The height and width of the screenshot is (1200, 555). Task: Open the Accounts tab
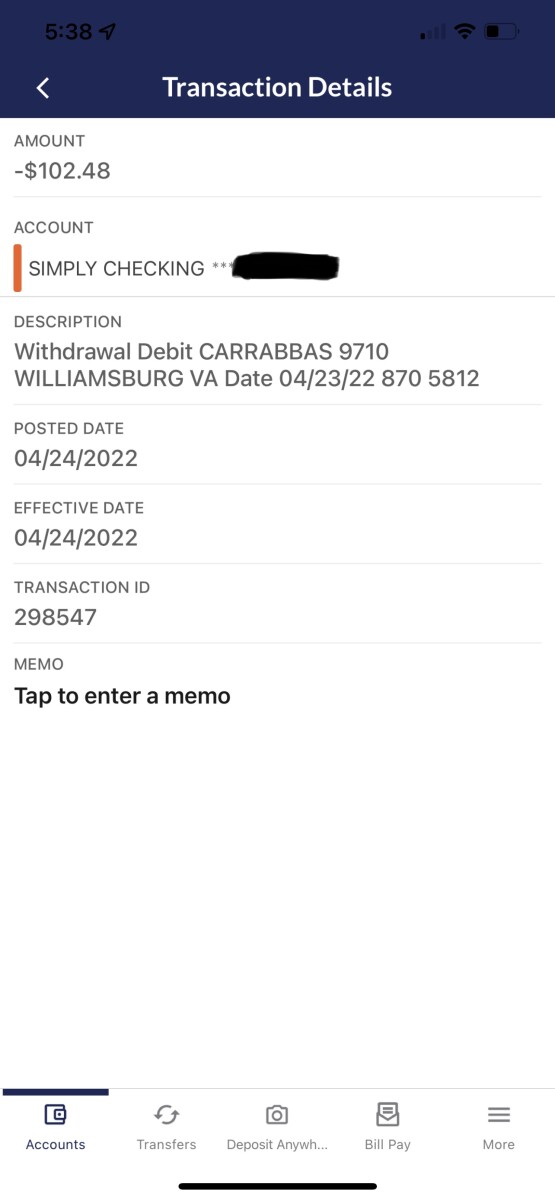point(56,1127)
